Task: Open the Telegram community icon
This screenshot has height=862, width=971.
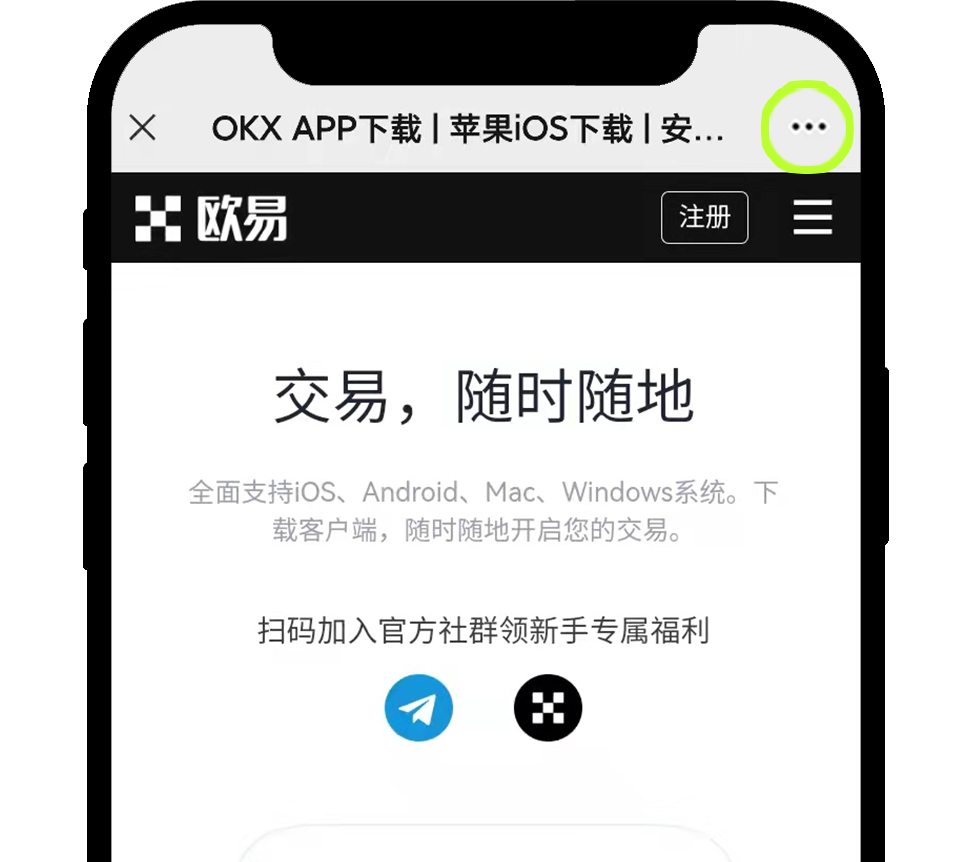Action: pos(418,708)
